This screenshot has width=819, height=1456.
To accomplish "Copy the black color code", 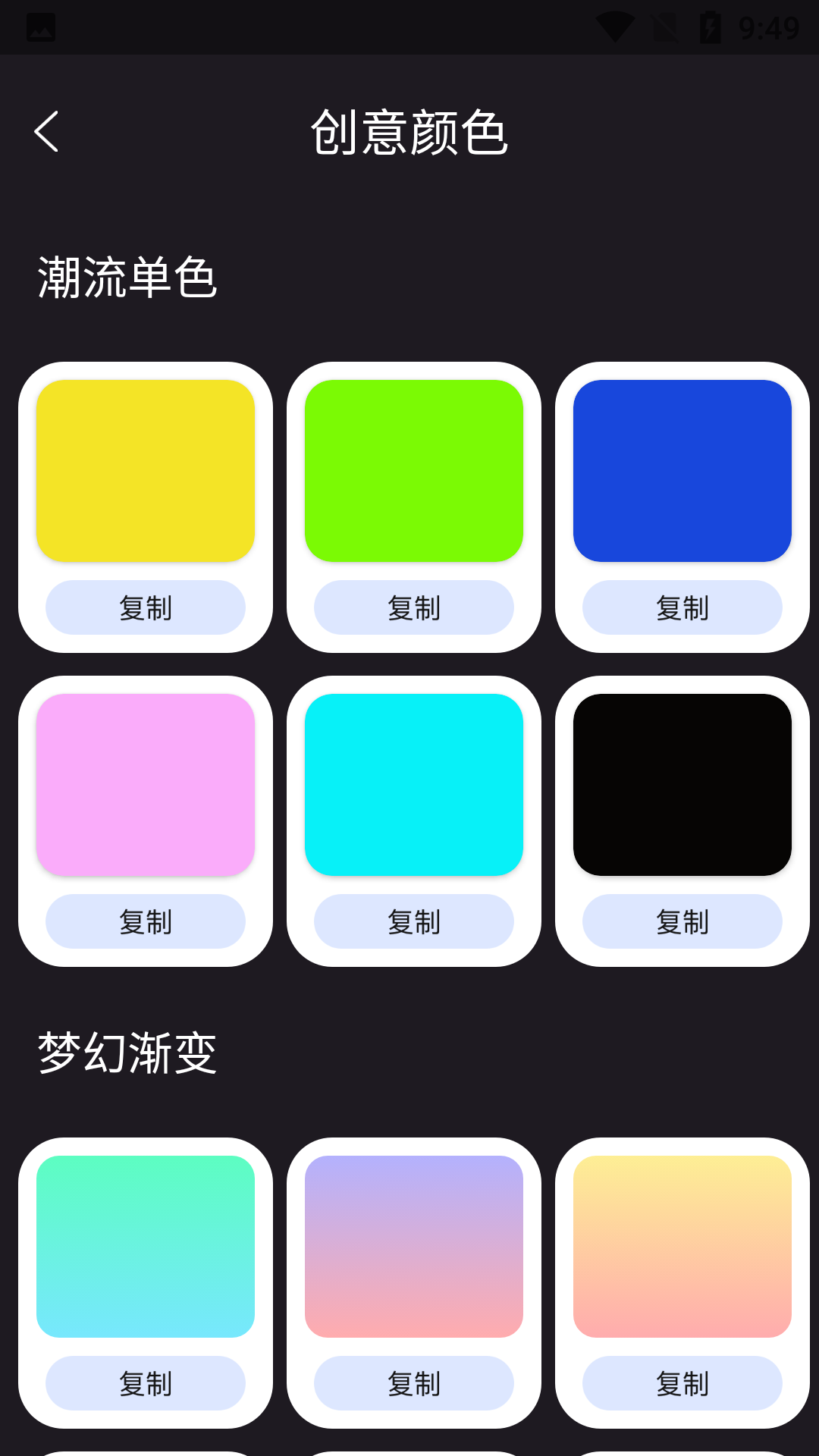I will click(682, 921).
